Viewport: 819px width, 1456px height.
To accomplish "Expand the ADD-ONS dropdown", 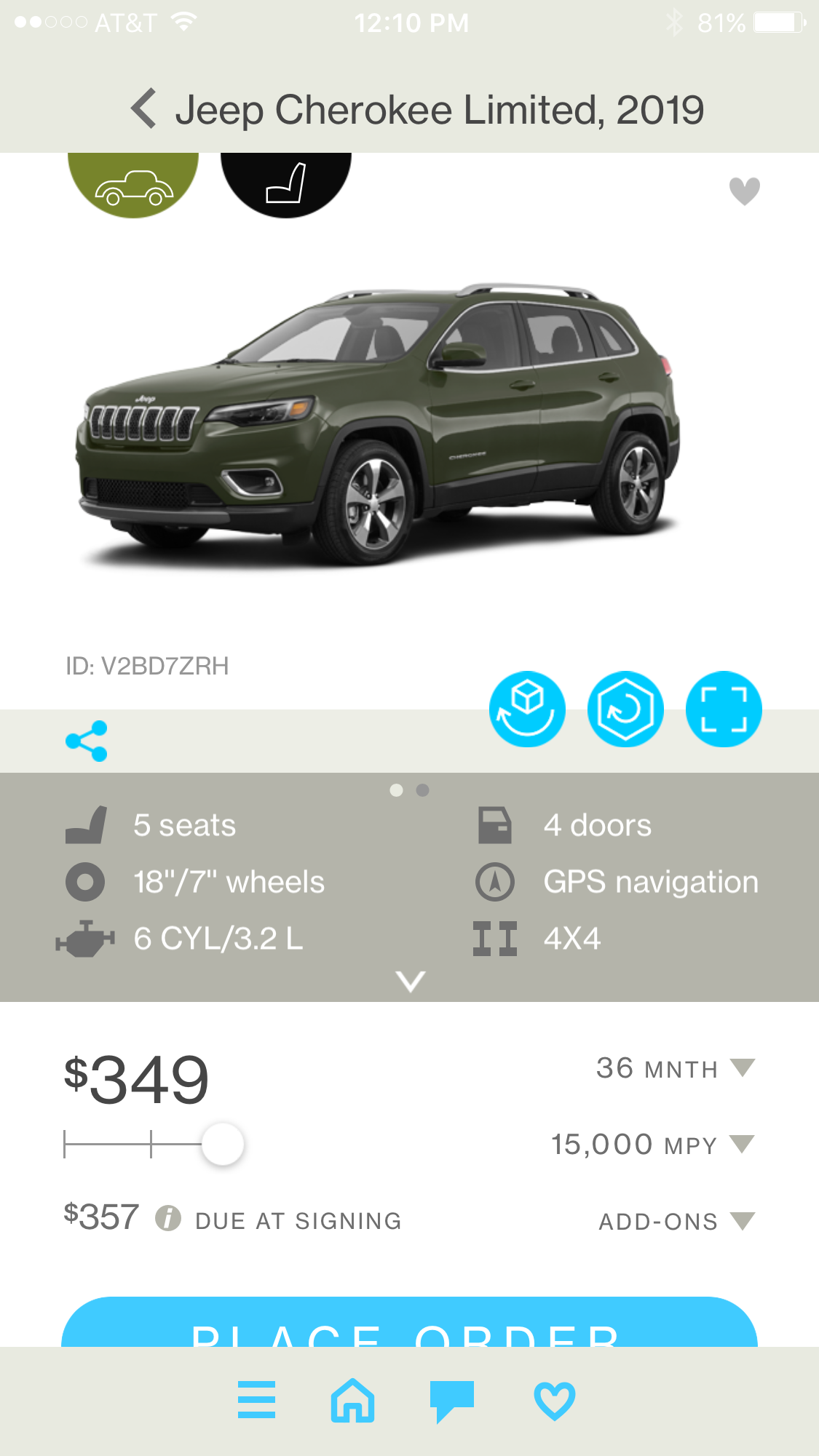I will [x=676, y=1221].
